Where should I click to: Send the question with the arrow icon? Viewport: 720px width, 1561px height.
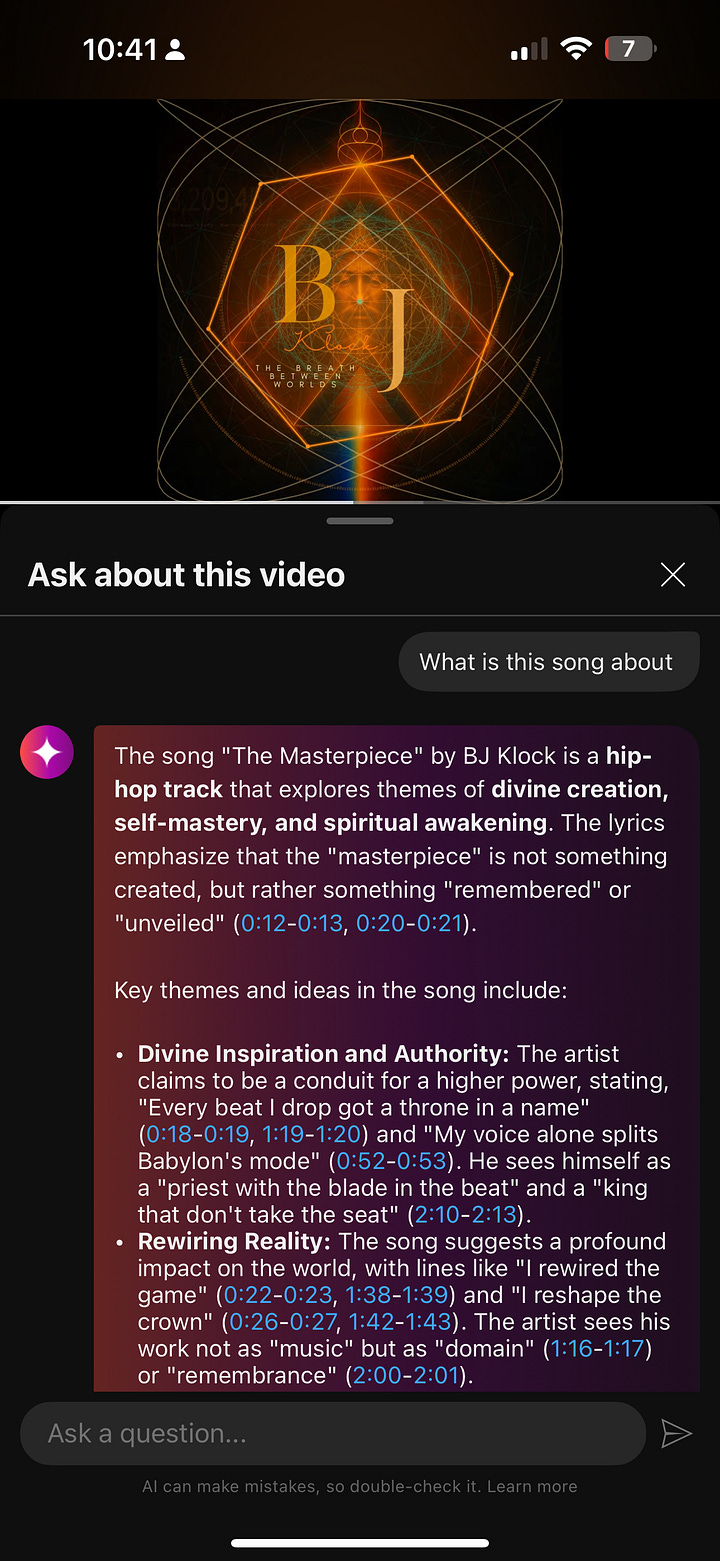click(x=677, y=1433)
